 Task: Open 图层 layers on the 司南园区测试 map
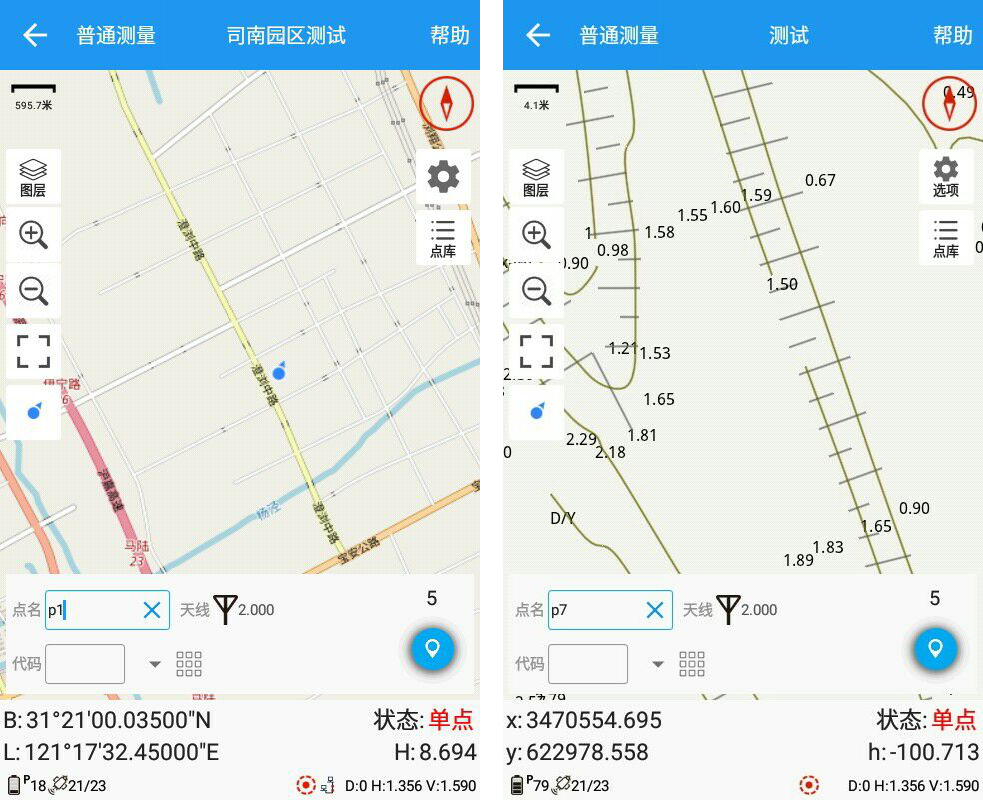[33, 176]
